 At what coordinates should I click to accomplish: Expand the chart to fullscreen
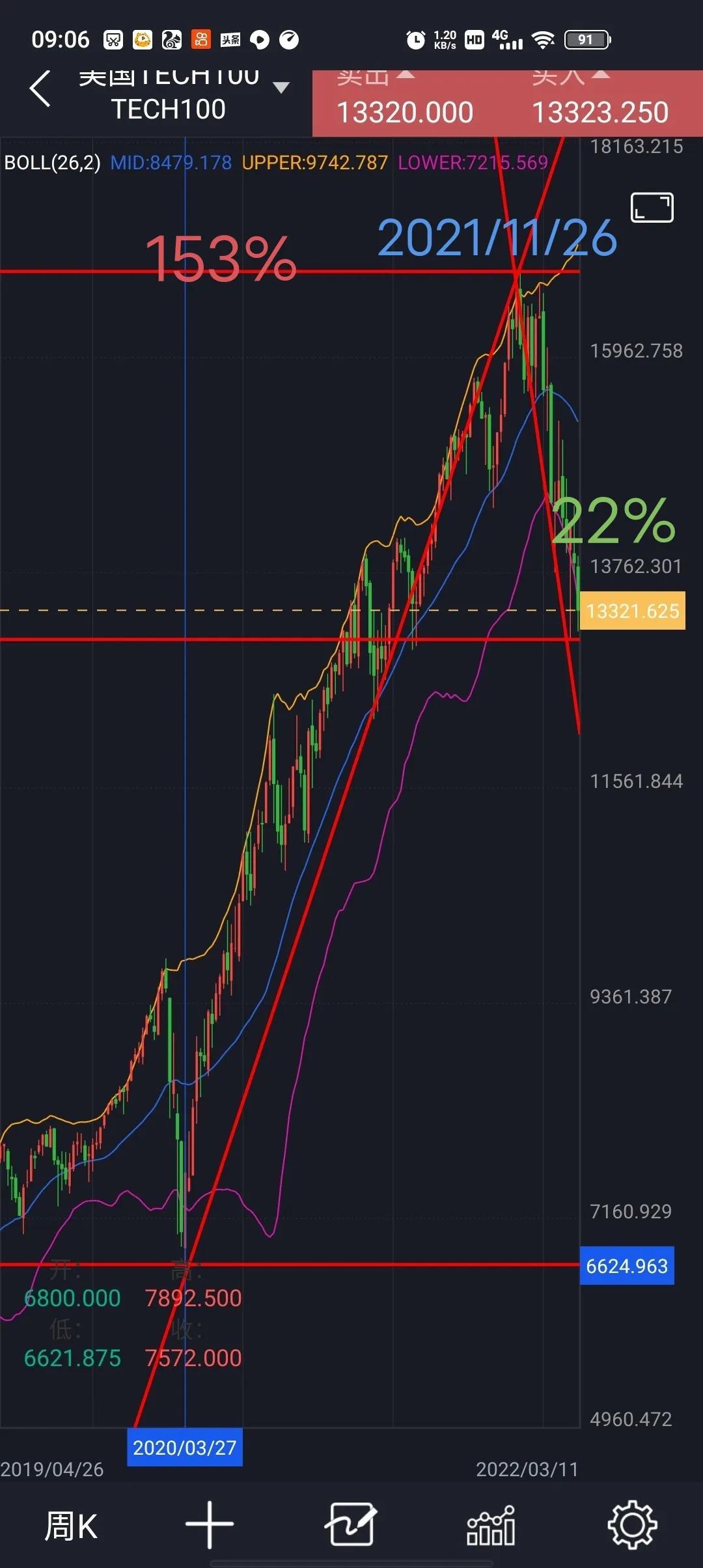coord(652,208)
